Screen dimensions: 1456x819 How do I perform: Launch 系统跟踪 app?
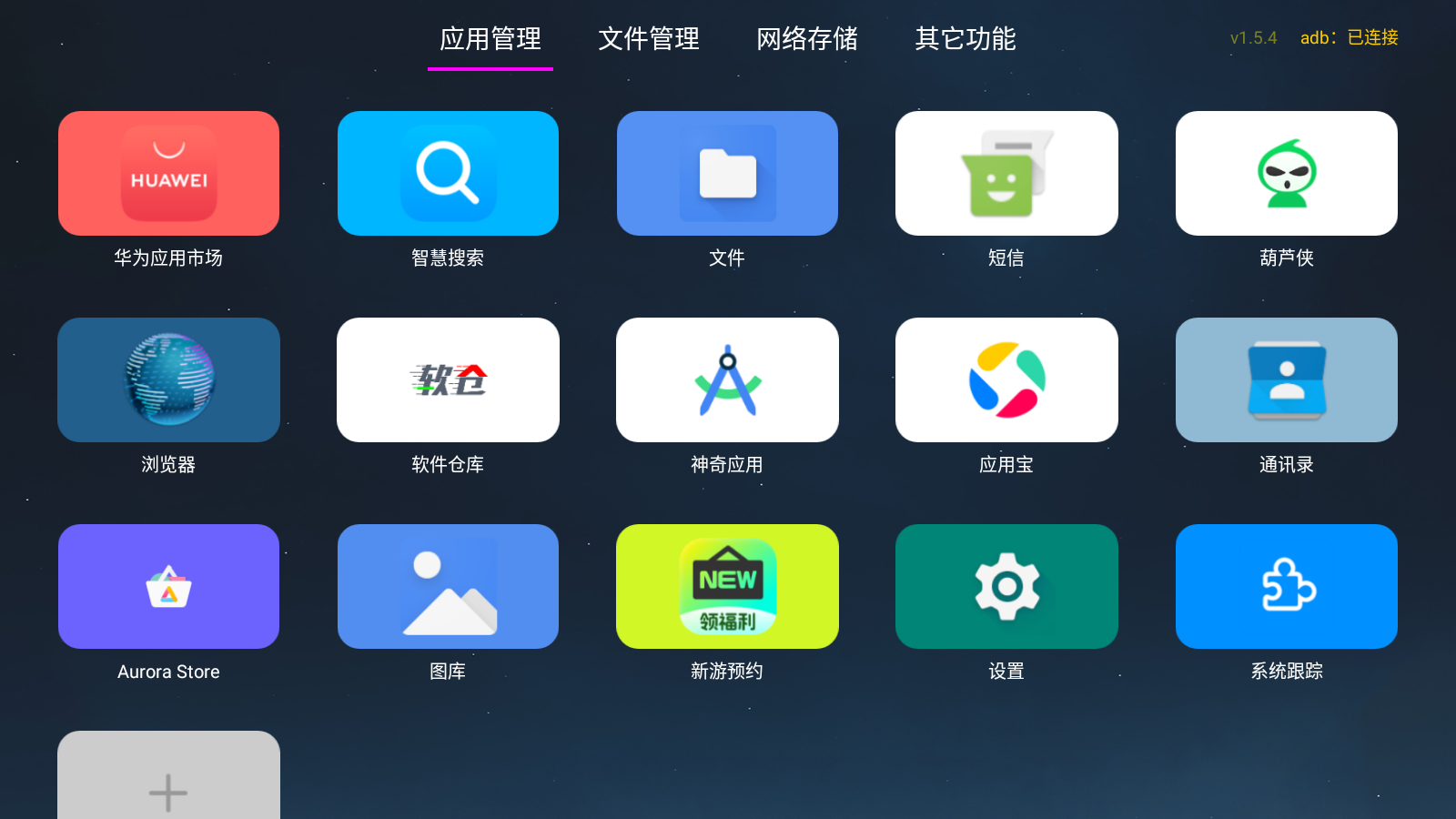[x=1286, y=587]
